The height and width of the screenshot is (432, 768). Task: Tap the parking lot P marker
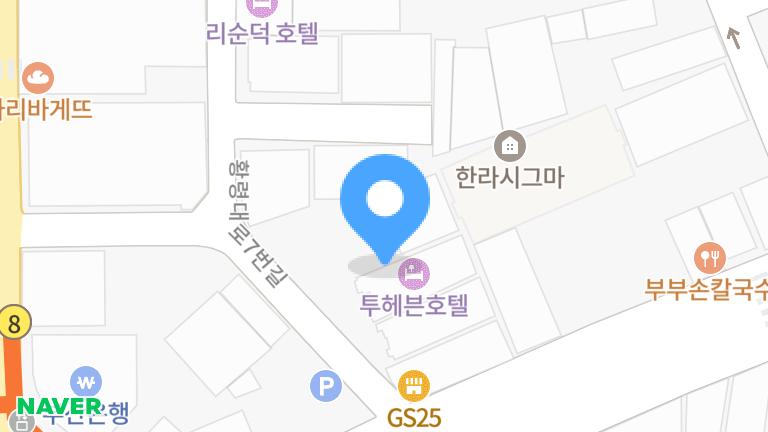pos(326,385)
